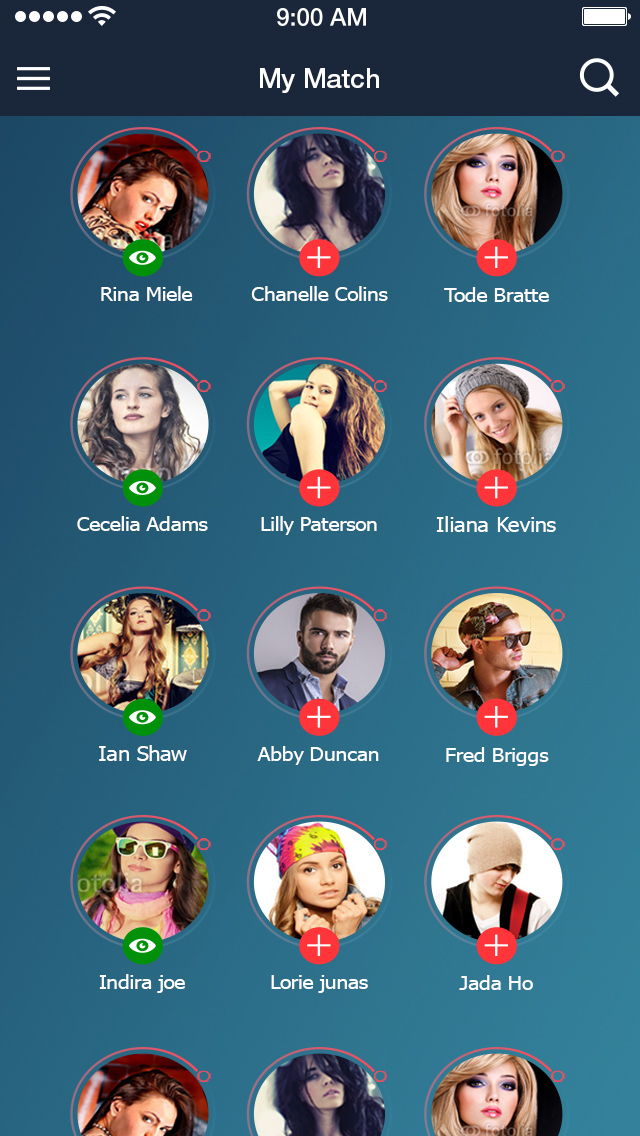Tap the eye icon under Ian Shaw
640x1136 pixels.
coord(143,717)
